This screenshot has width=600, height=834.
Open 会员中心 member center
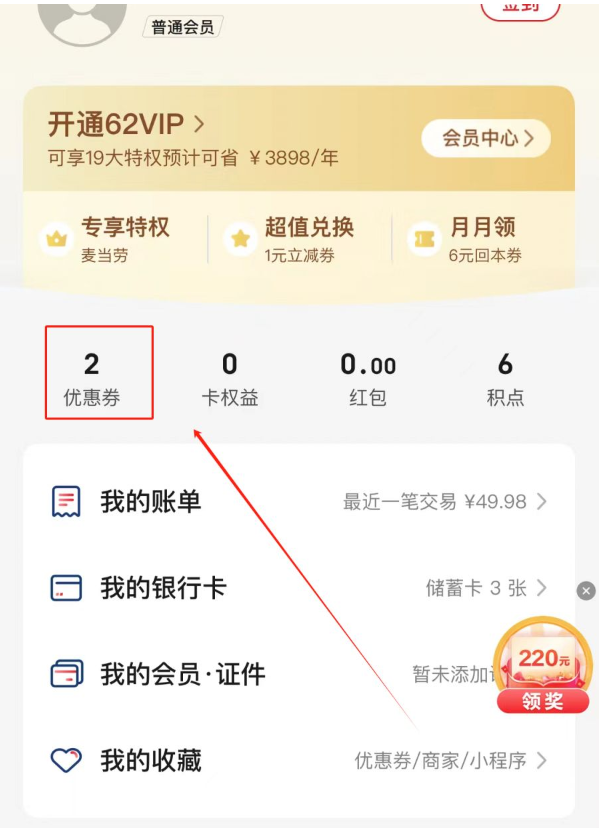(x=485, y=138)
